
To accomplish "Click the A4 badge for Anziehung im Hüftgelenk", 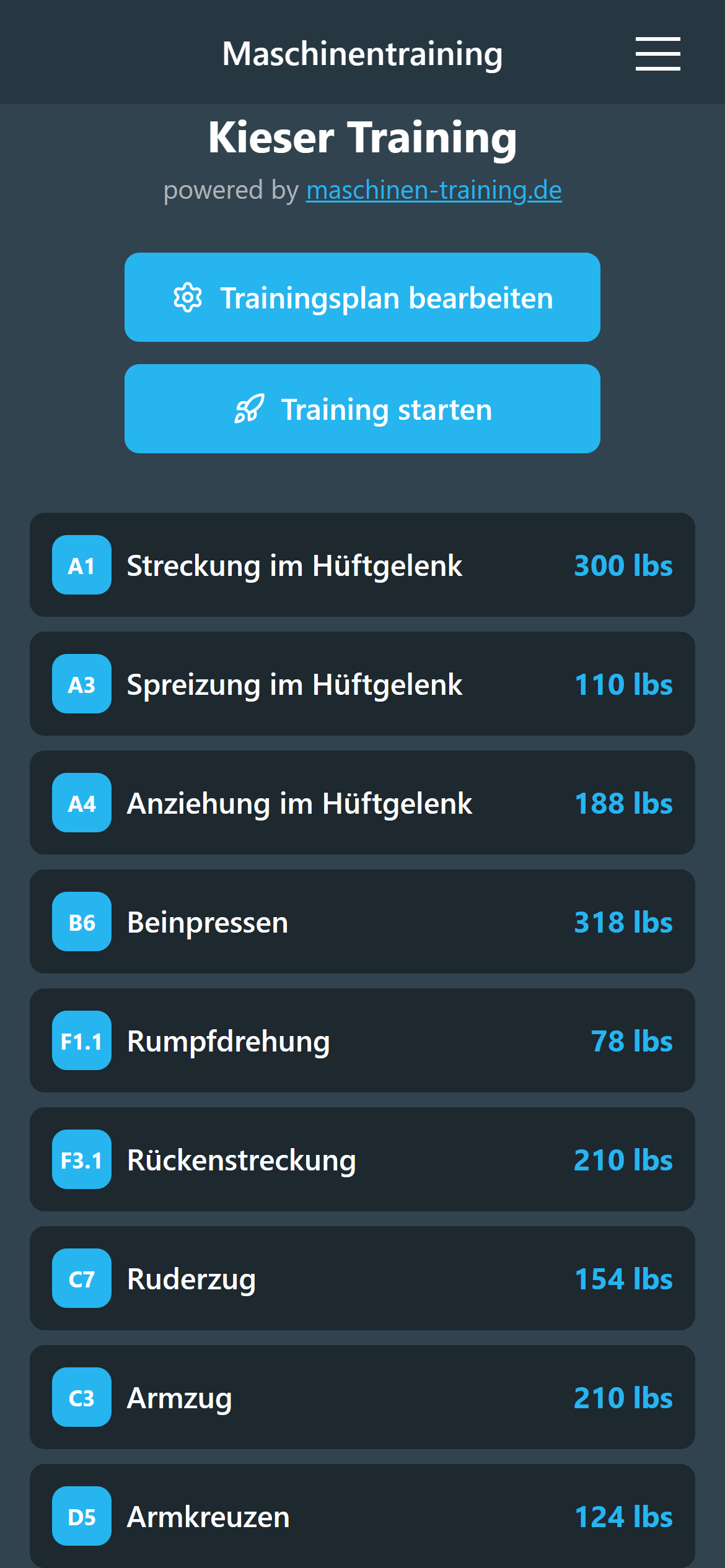I will click(x=81, y=803).
